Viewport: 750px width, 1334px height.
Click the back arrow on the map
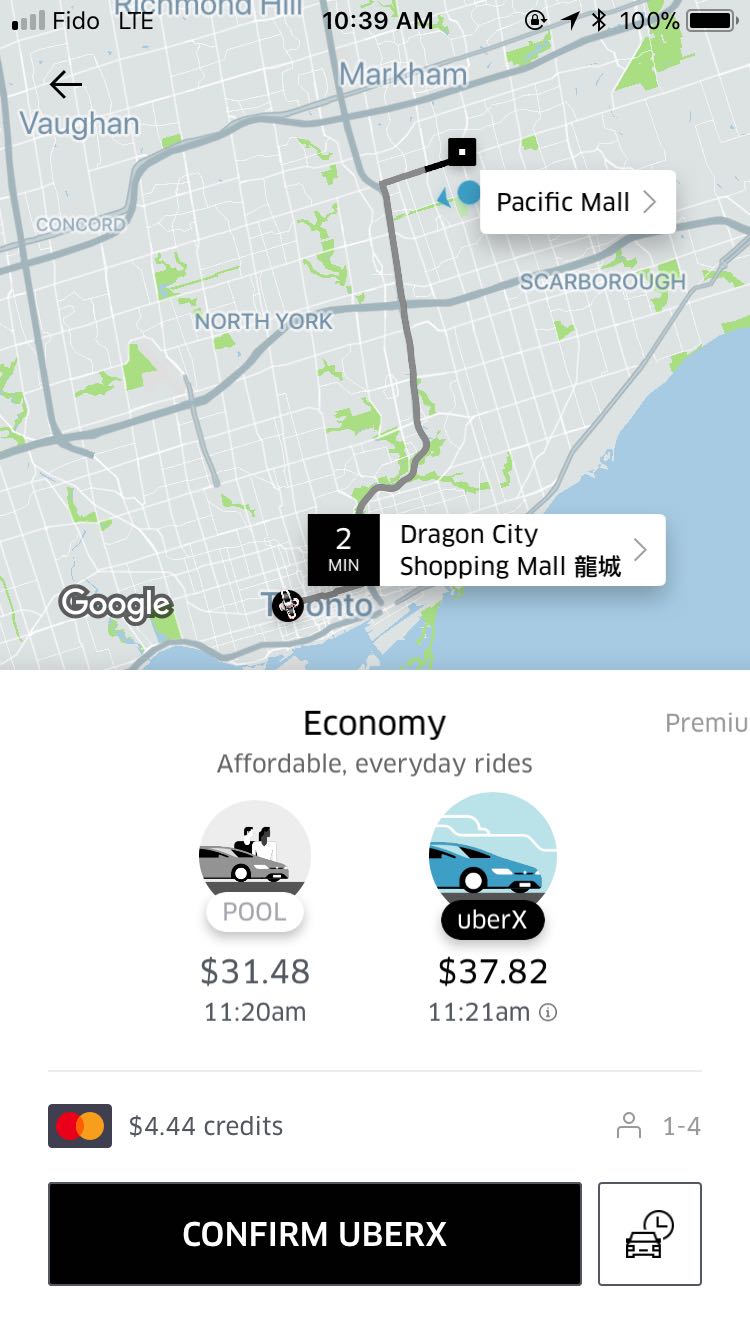pyautogui.click(x=64, y=84)
